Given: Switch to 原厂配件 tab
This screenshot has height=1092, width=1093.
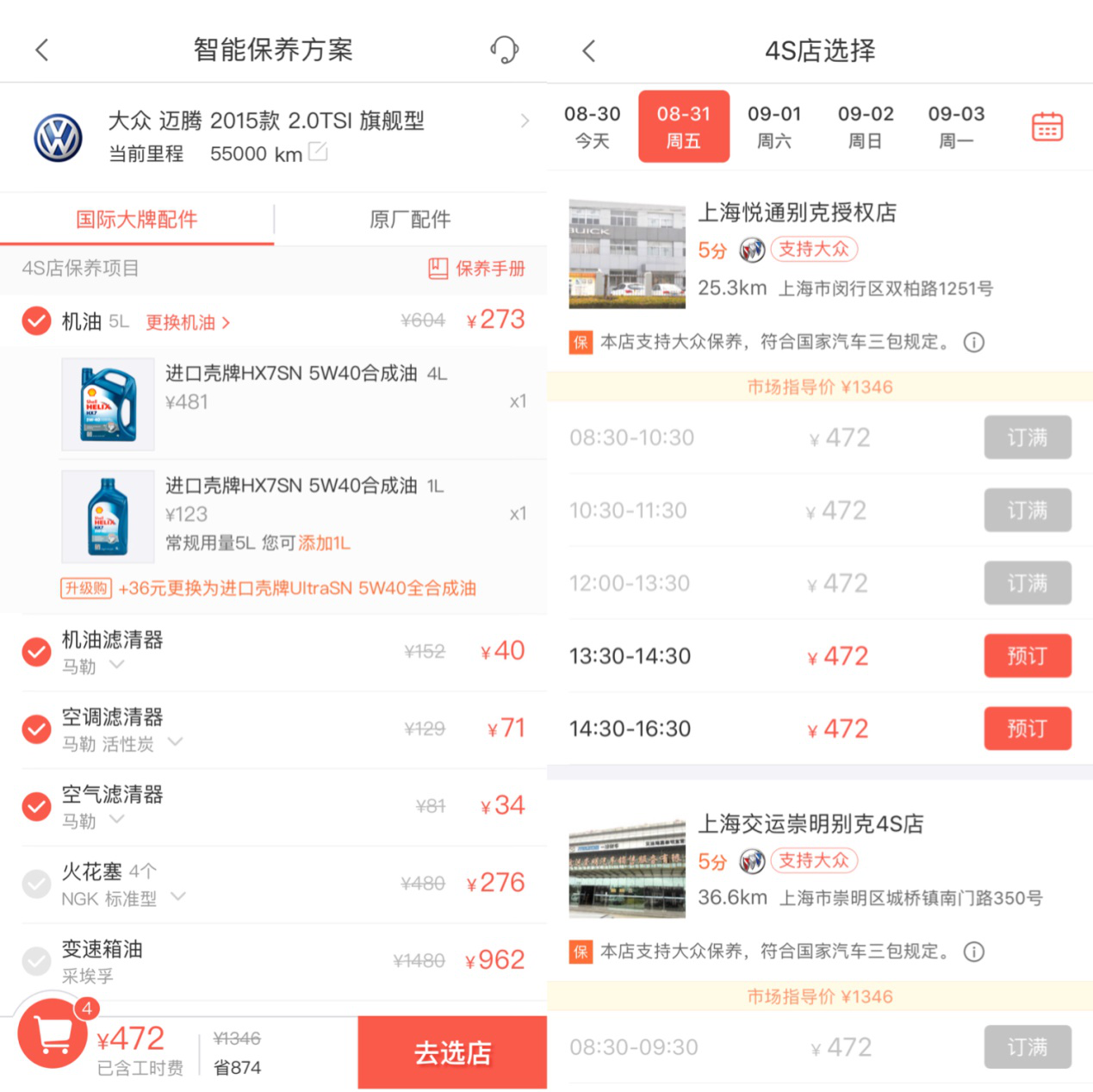Looking at the screenshot, I should click(410, 220).
